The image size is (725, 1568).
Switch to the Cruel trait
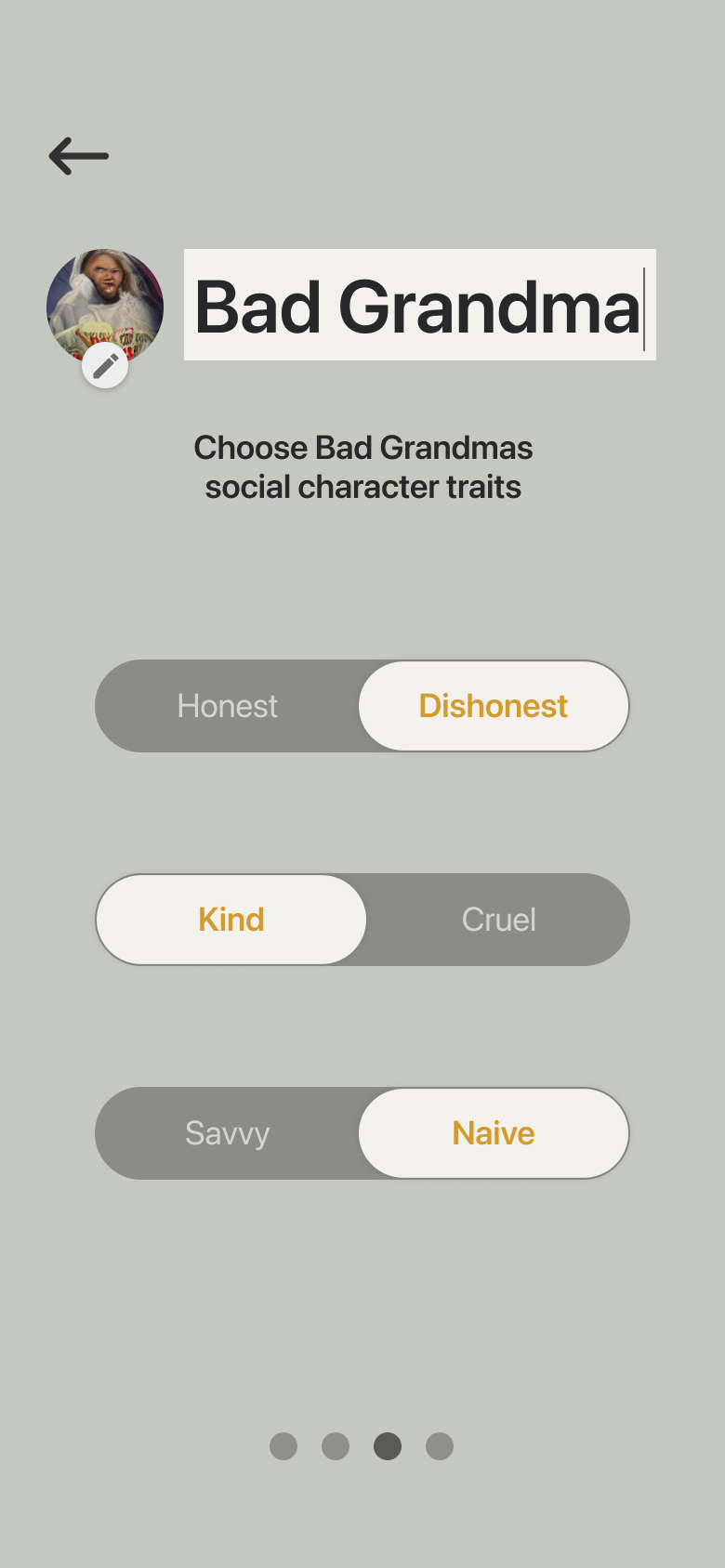coord(499,920)
